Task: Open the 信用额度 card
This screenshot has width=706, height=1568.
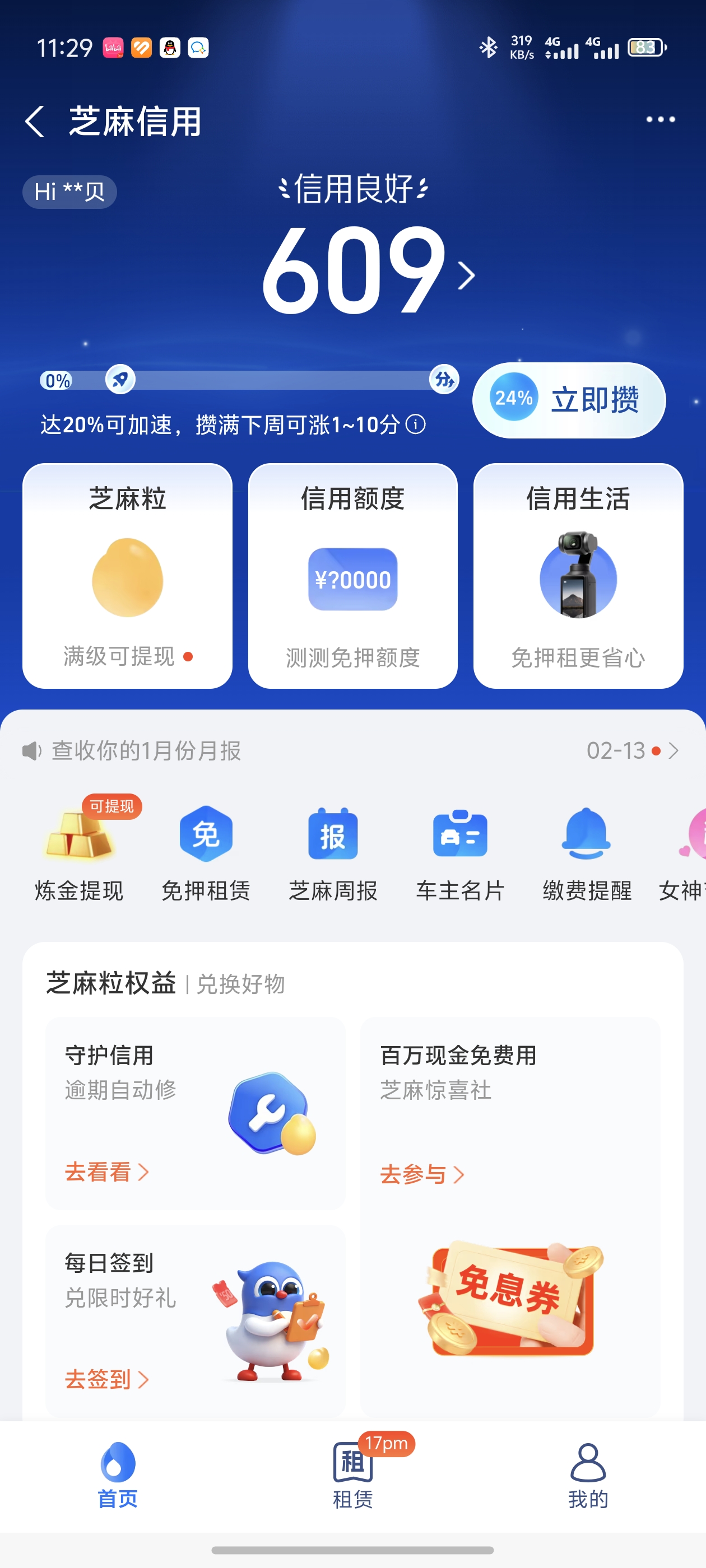Action: click(x=352, y=575)
